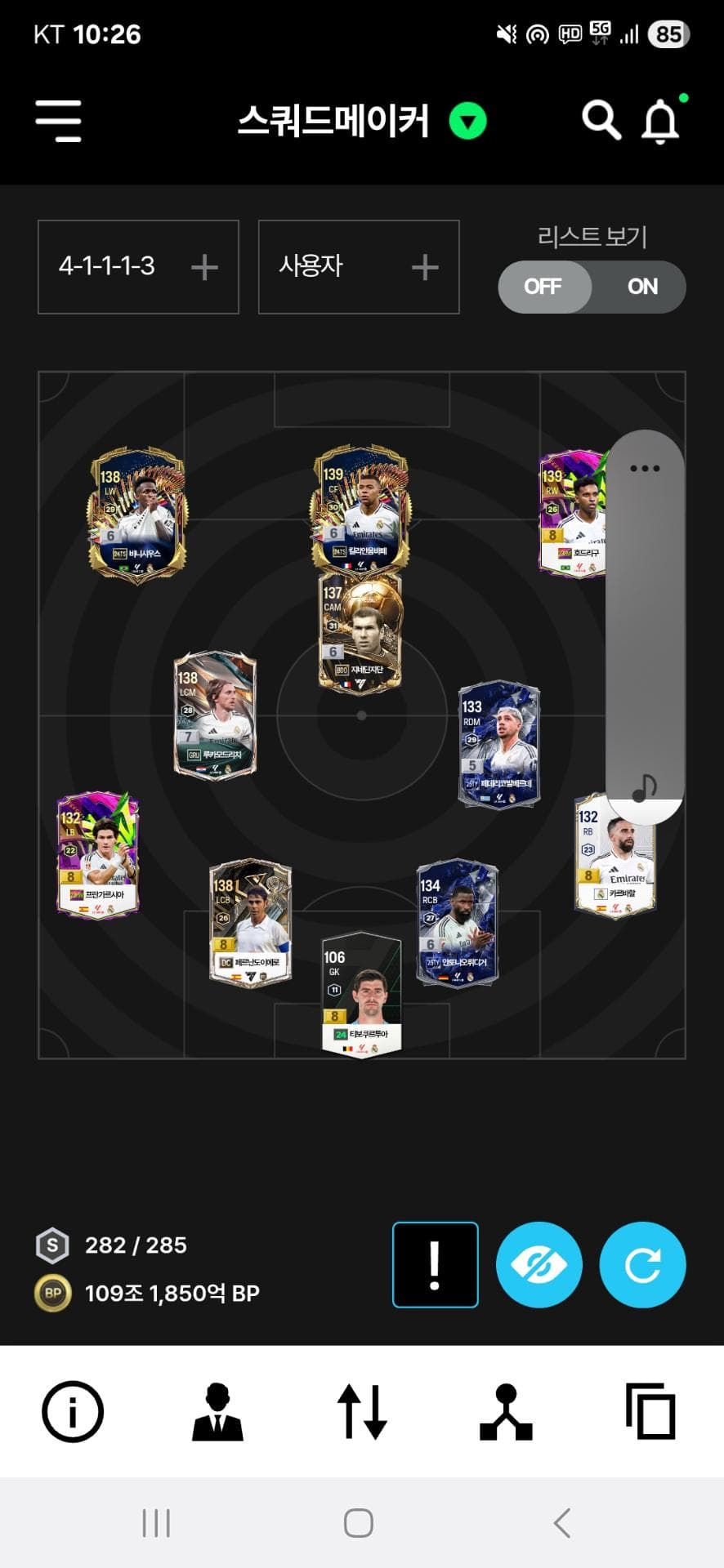Select the 106 GK Courtois card

361,994
